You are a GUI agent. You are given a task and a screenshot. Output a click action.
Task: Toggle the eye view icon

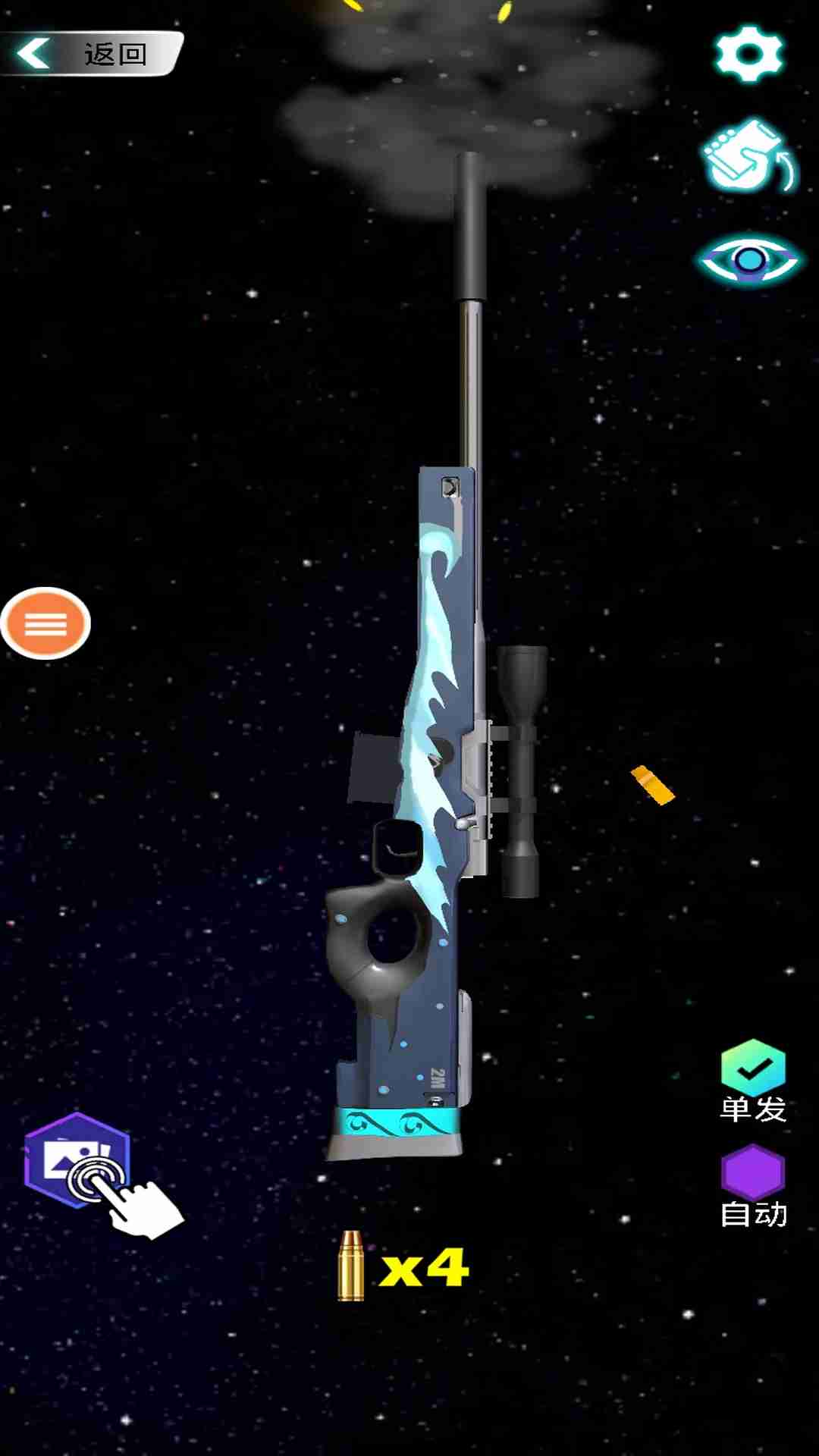748,260
